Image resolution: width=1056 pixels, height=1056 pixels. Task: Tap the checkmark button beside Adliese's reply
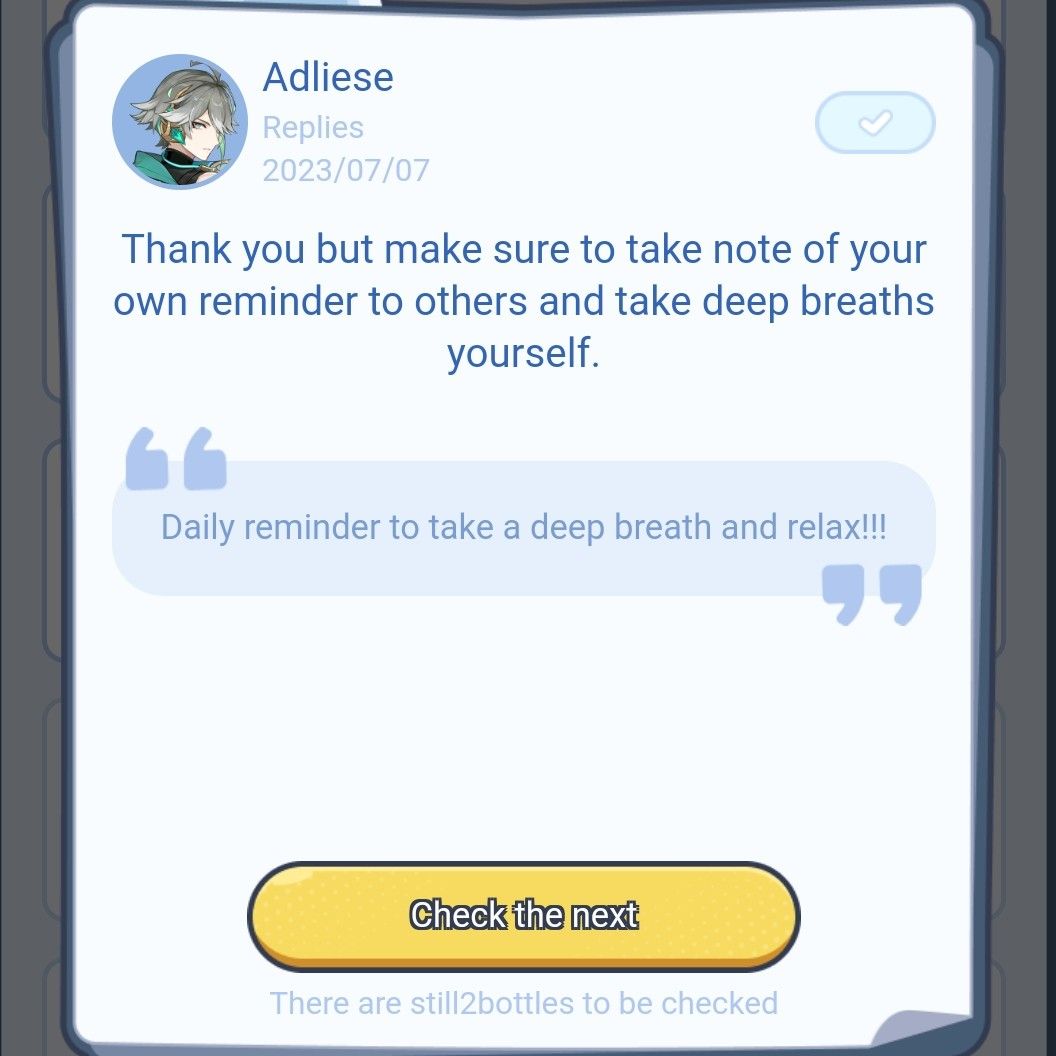click(x=875, y=123)
